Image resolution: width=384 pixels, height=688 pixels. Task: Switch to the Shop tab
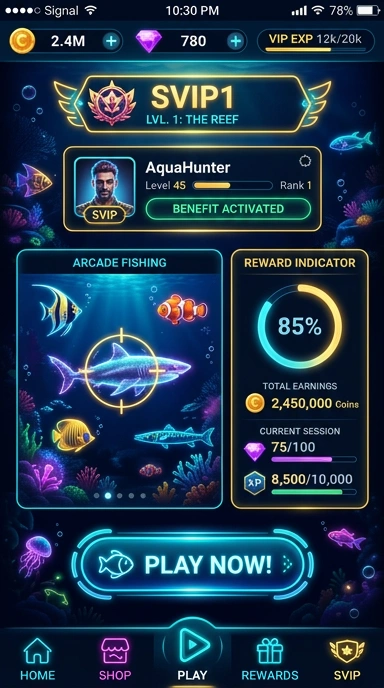pyautogui.click(x=115, y=658)
